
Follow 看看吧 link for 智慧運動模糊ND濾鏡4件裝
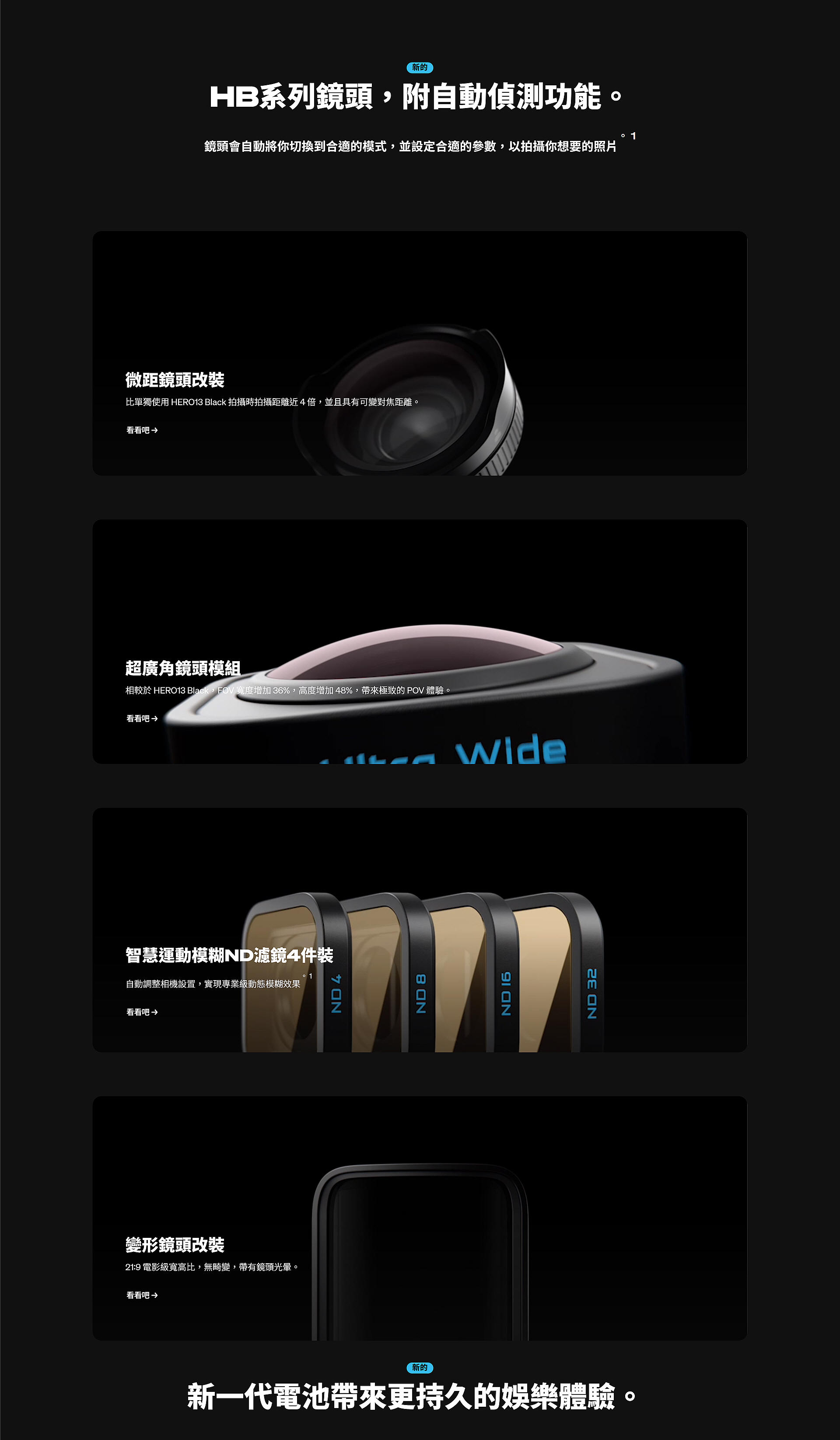pyautogui.click(x=142, y=1012)
